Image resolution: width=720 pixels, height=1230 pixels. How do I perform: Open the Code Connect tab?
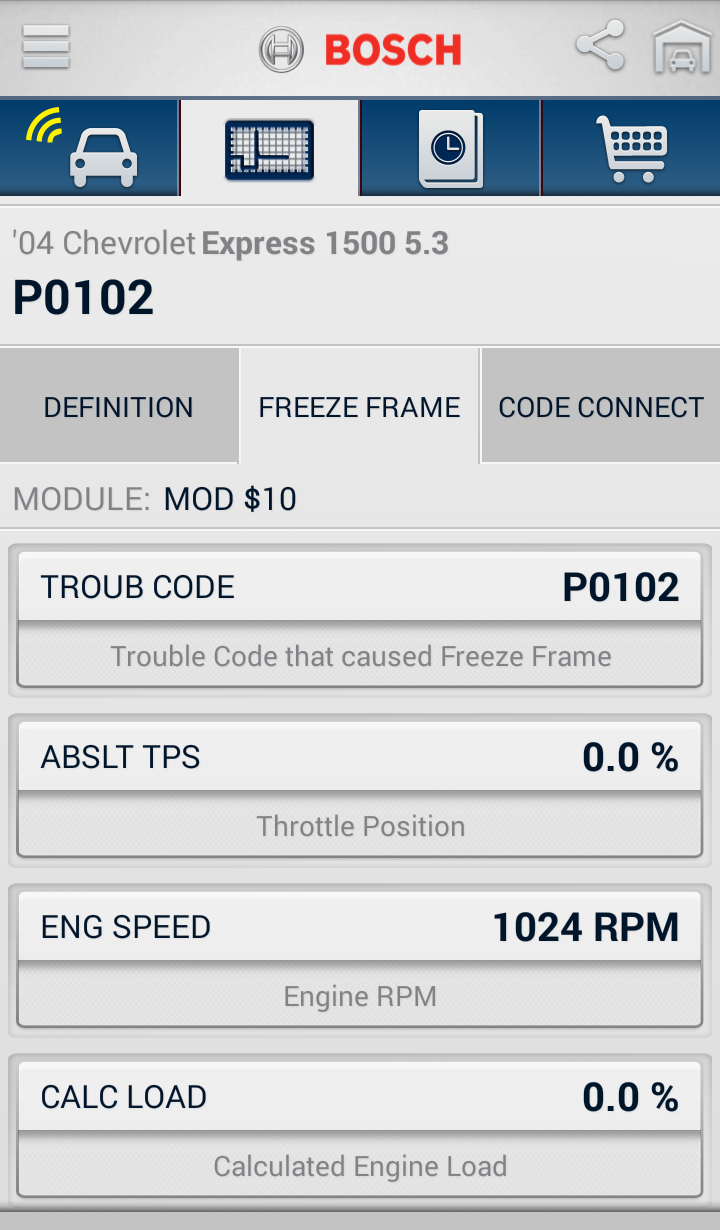(x=601, y=407)
